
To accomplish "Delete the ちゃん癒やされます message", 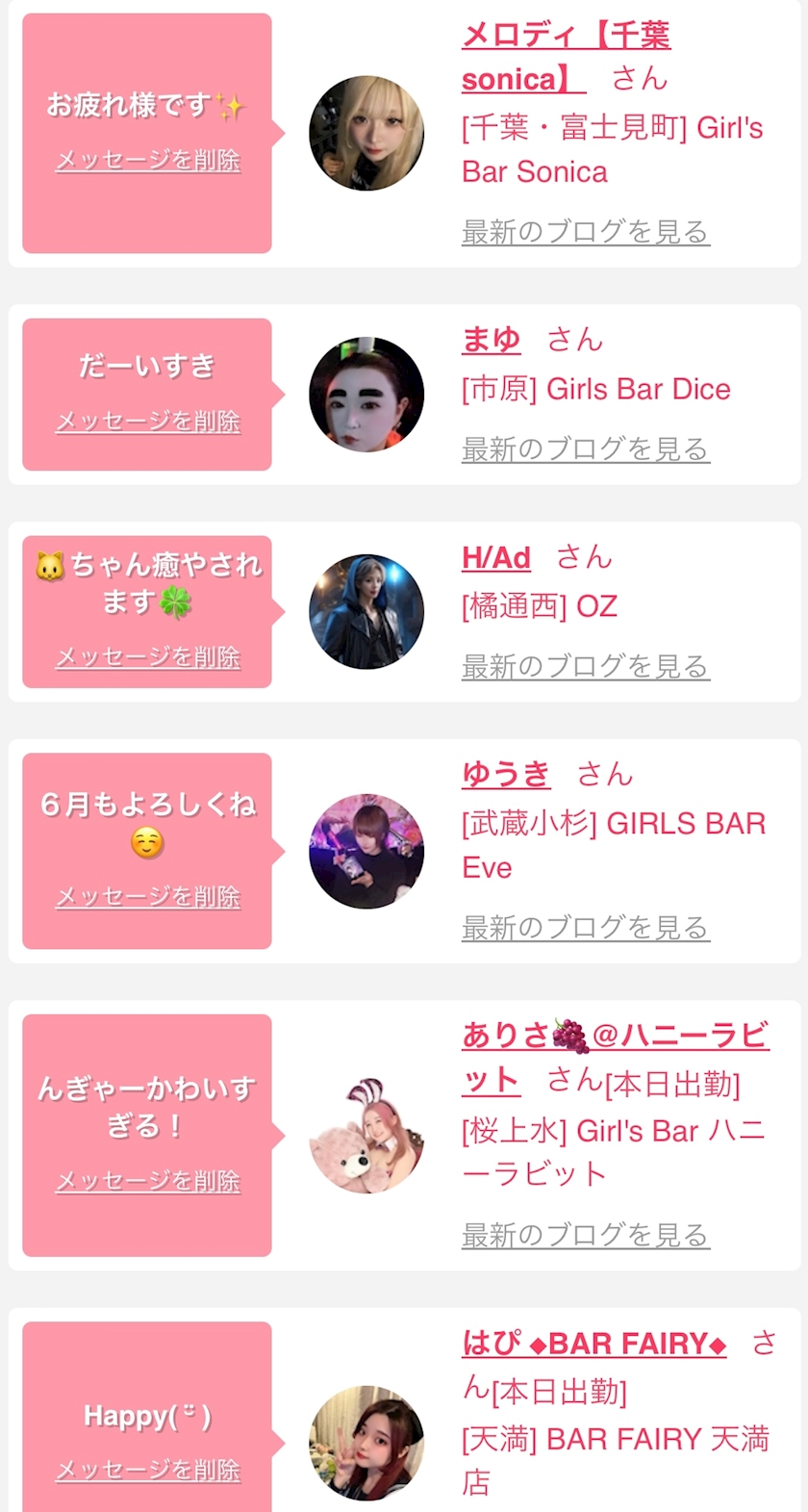I will [x=147, y=656].
